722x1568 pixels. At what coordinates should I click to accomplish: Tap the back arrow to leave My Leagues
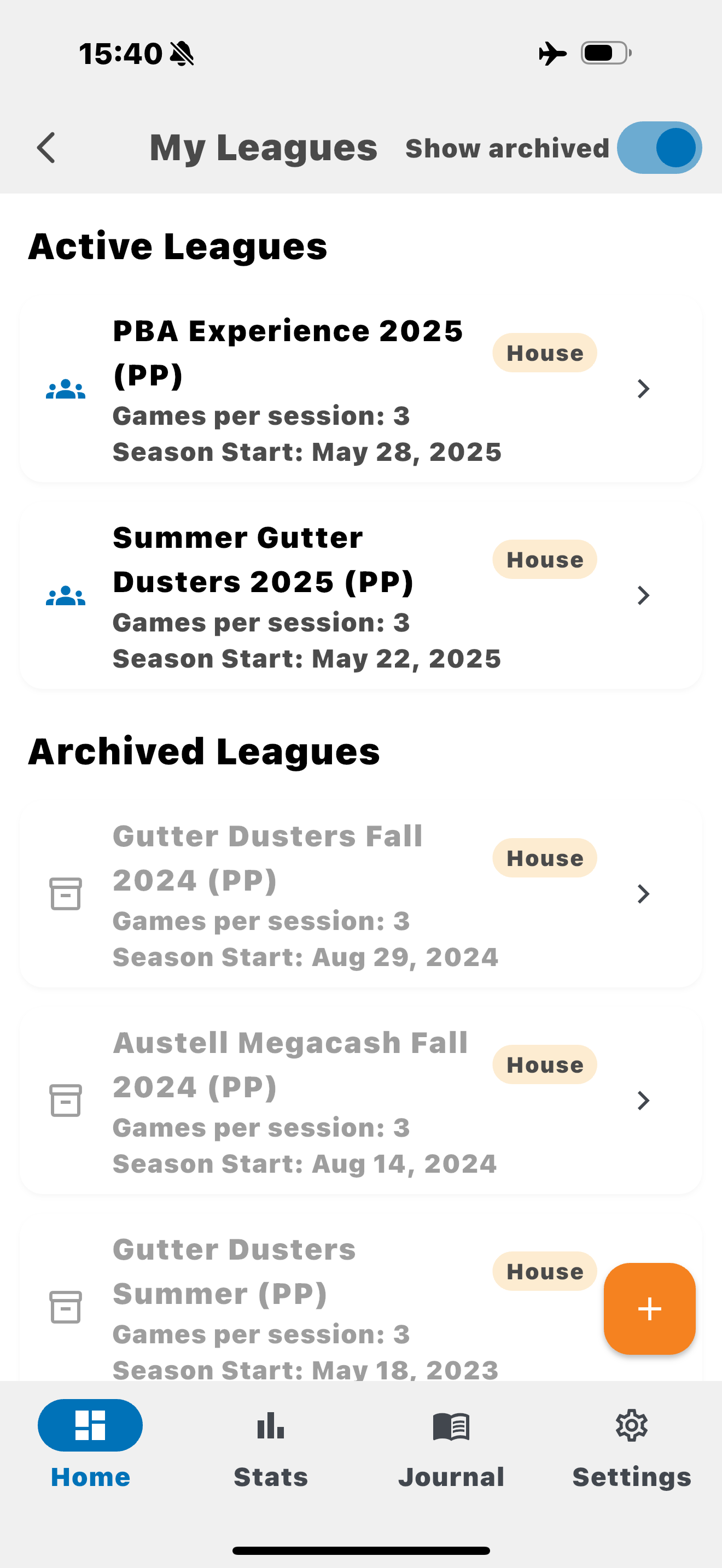coord(46,147)
